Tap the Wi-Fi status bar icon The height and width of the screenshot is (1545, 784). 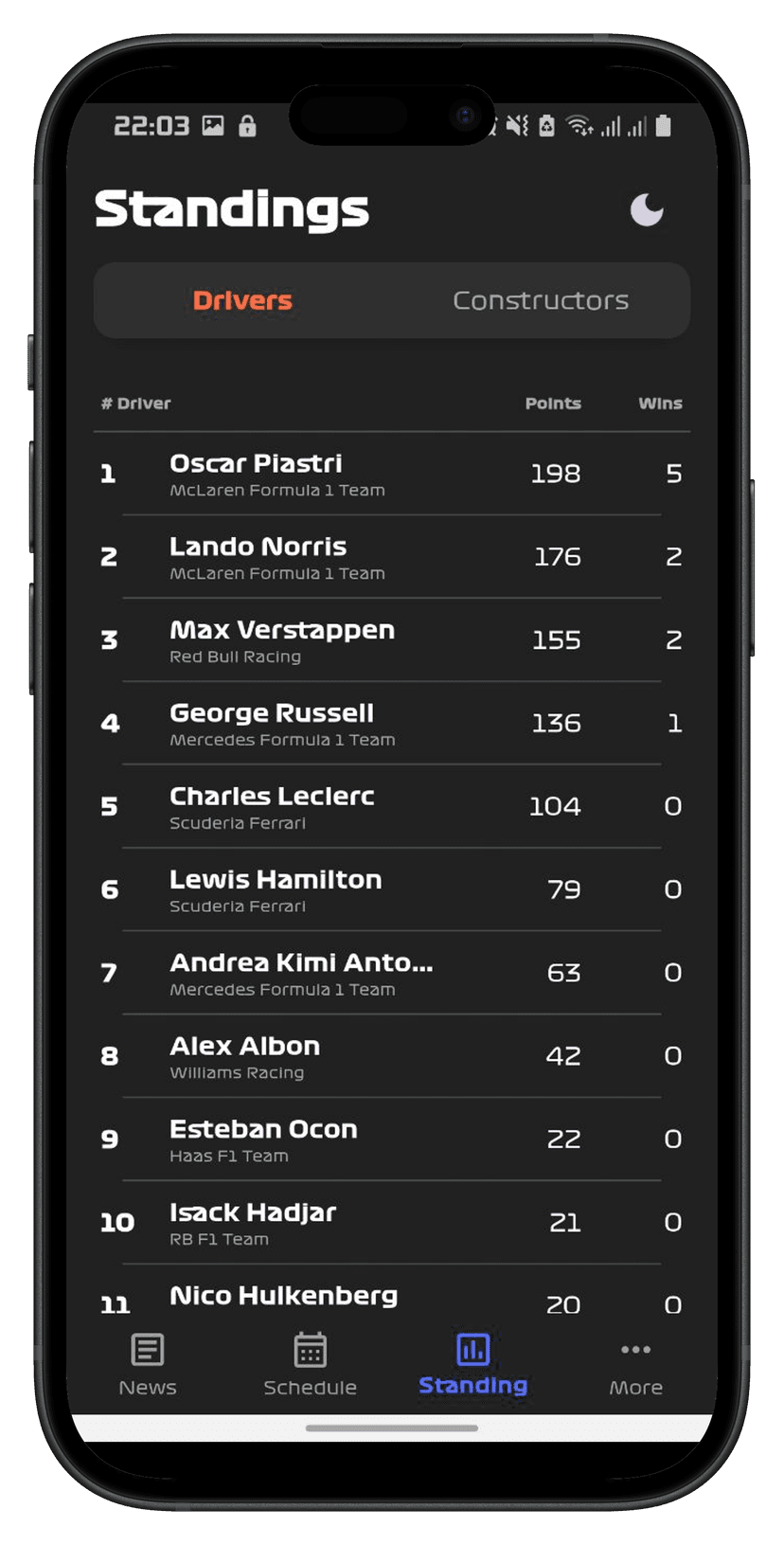(x=580, y=124)
